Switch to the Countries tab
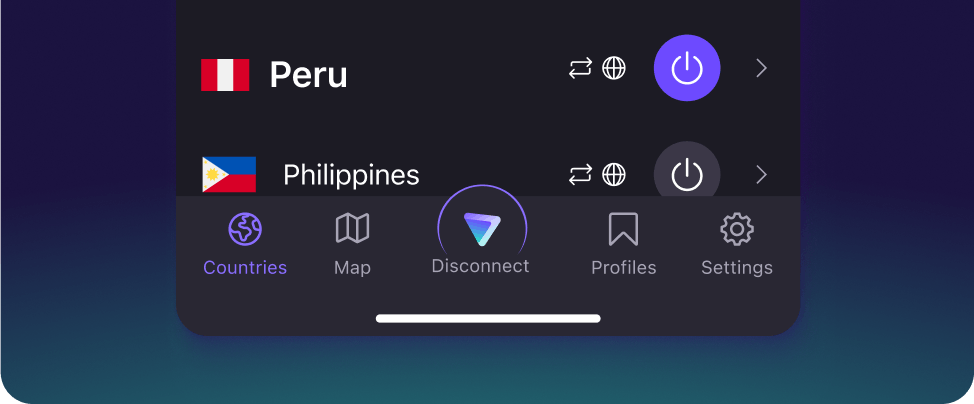 [x=245, y=244]
